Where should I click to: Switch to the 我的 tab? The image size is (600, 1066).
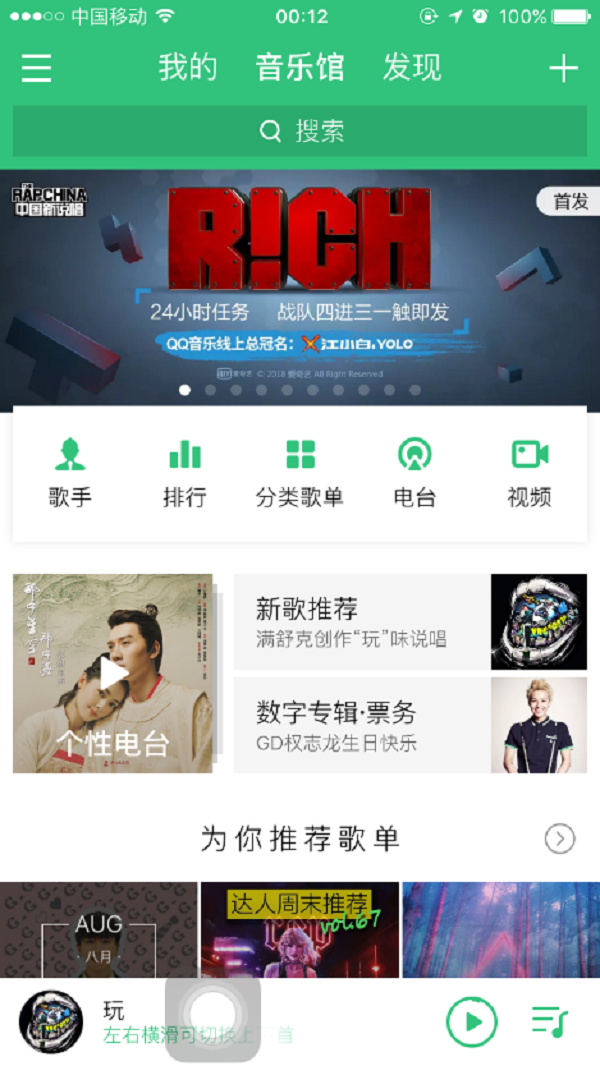(x=188, y=68)
